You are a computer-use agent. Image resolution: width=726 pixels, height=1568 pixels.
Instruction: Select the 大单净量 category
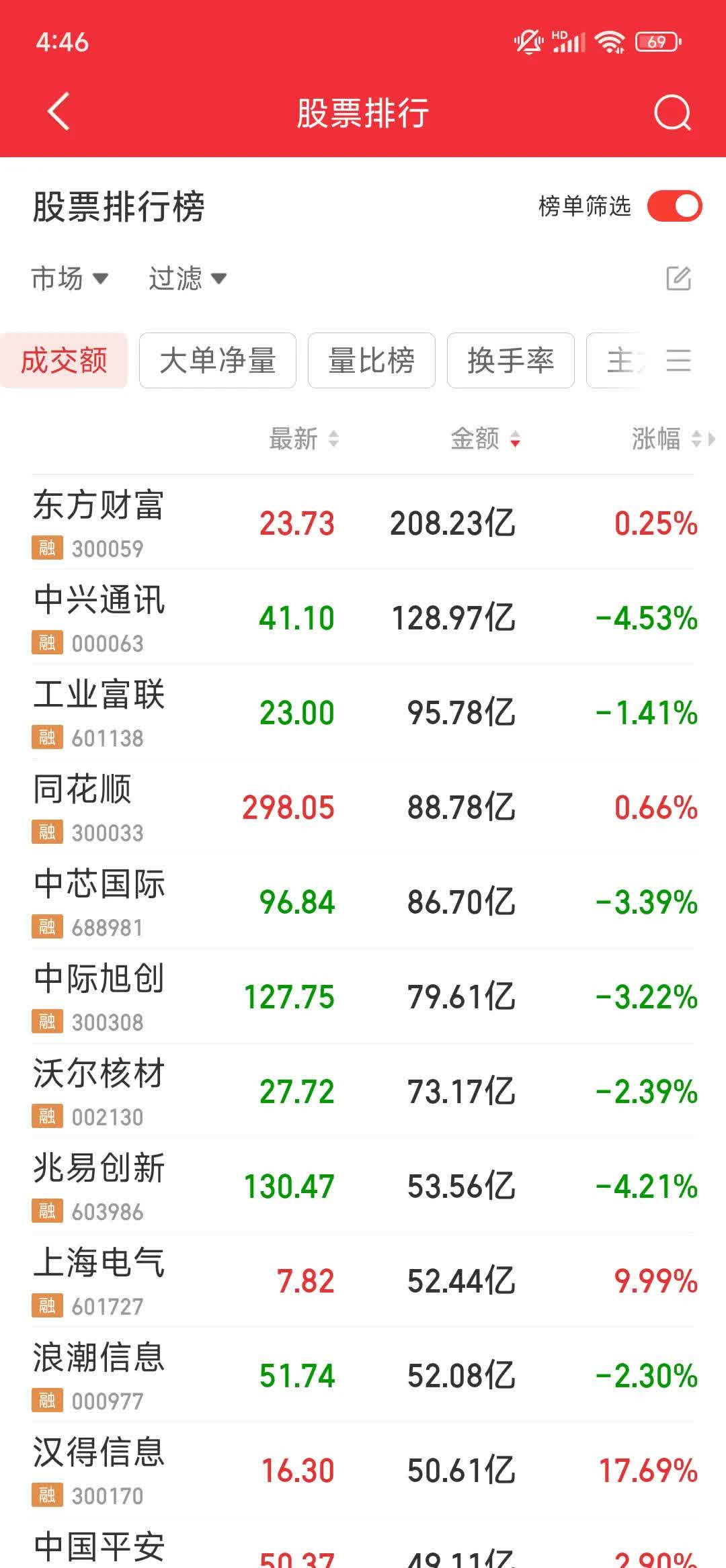pos(218,361)
